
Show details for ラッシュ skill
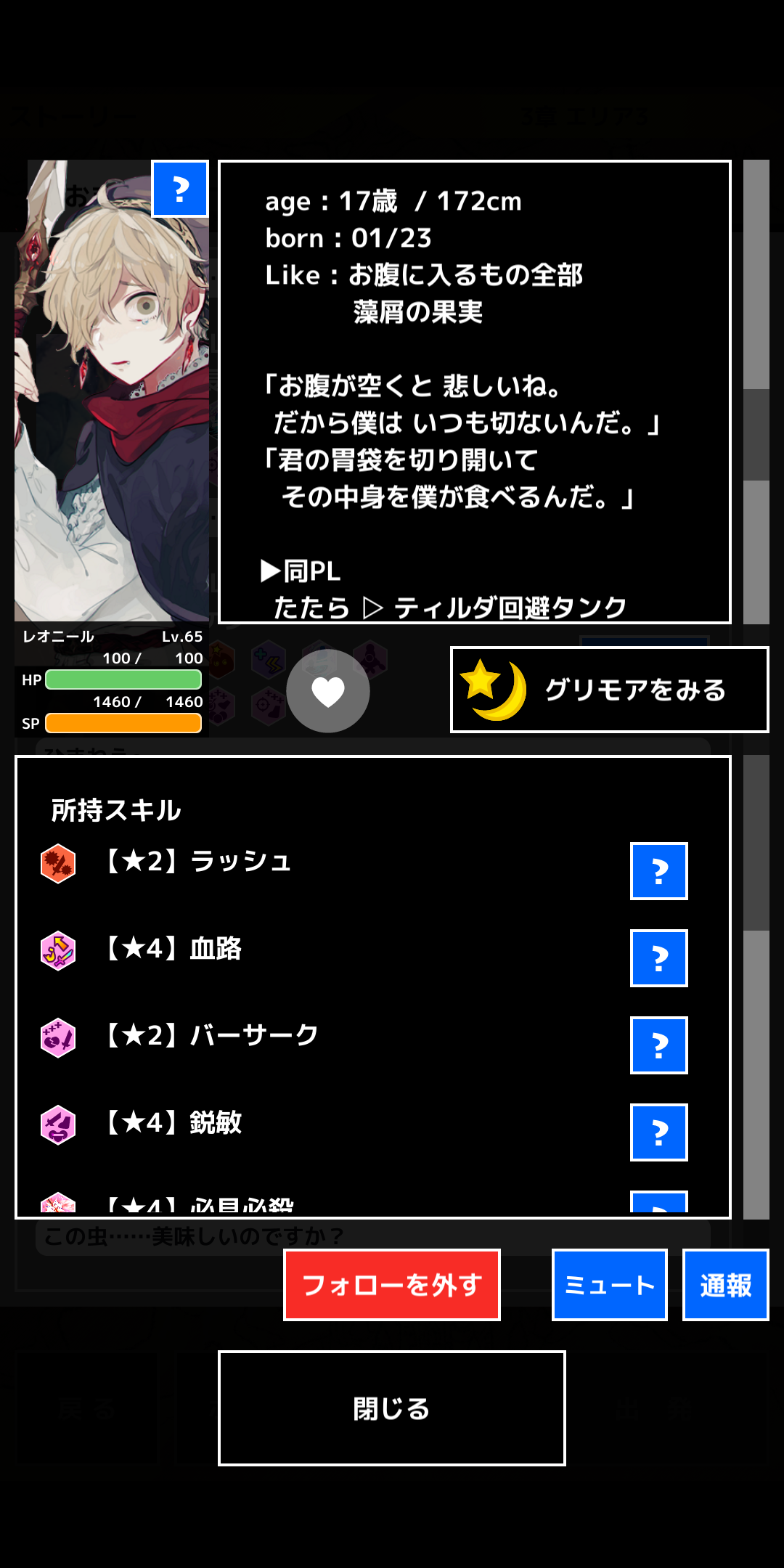coord(659,871)
